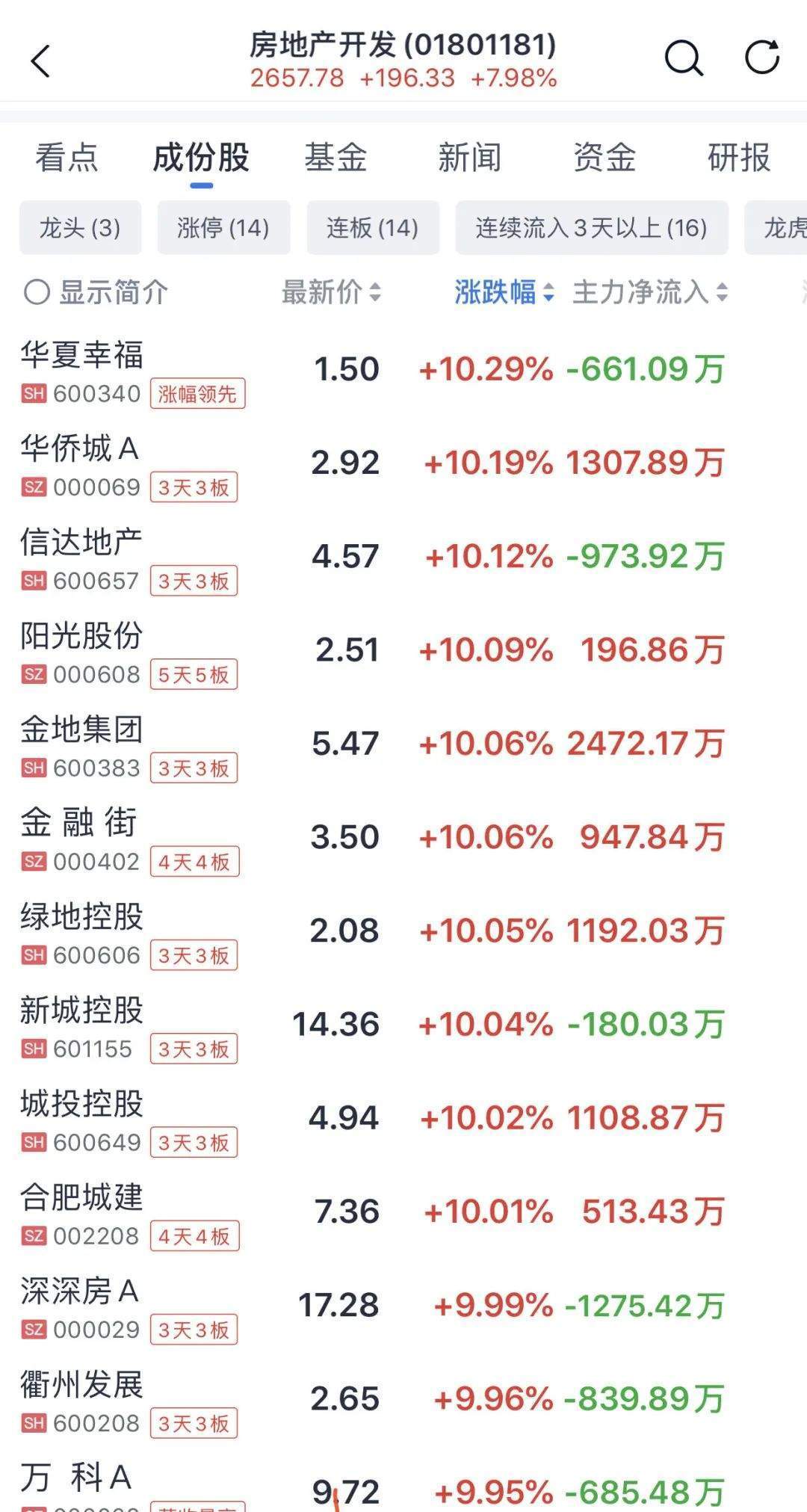The height and width of the screenshot is (1512, 807).
Task: Click the SH exchange badge beside 600340
Action: tap(33, 394)
